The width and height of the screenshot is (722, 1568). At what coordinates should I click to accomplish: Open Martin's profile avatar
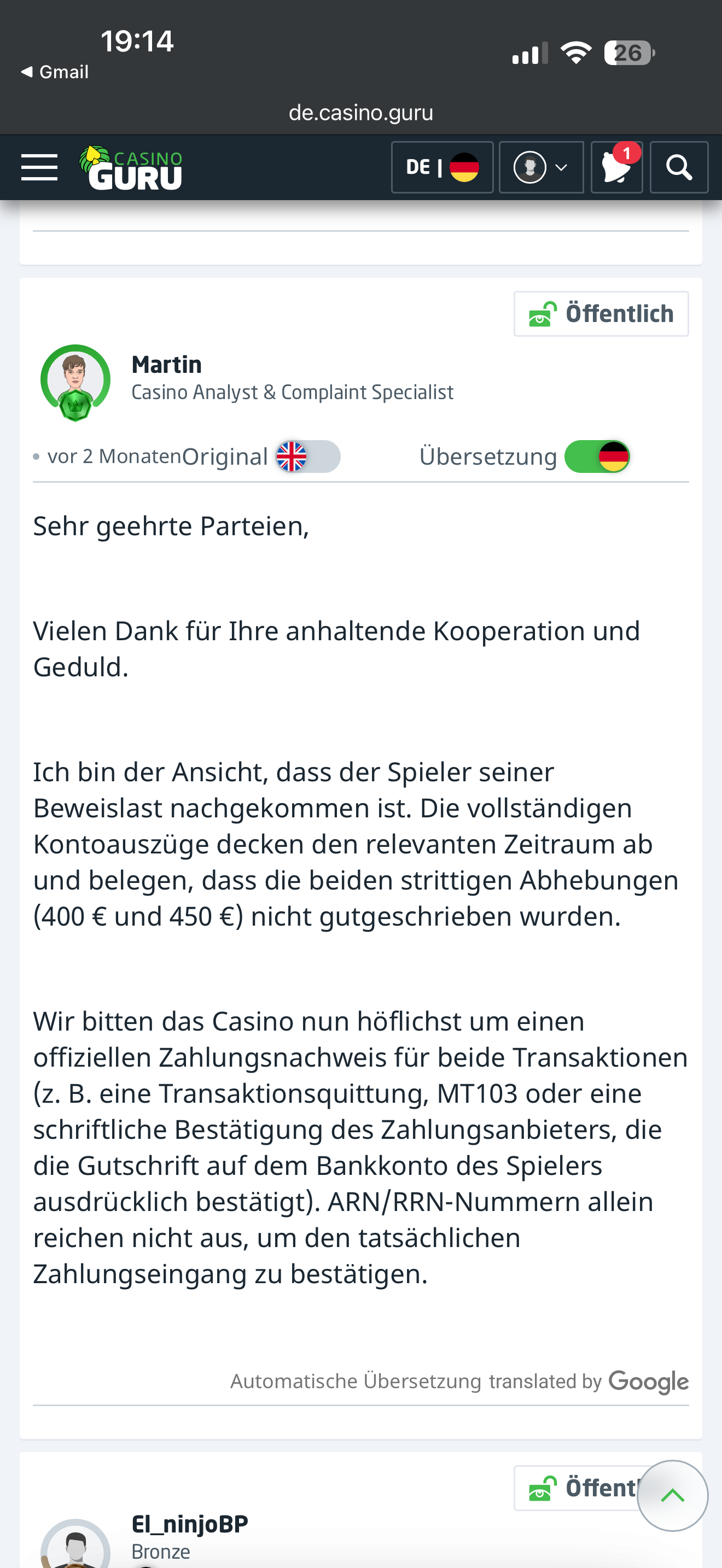[x=75, y=382]
